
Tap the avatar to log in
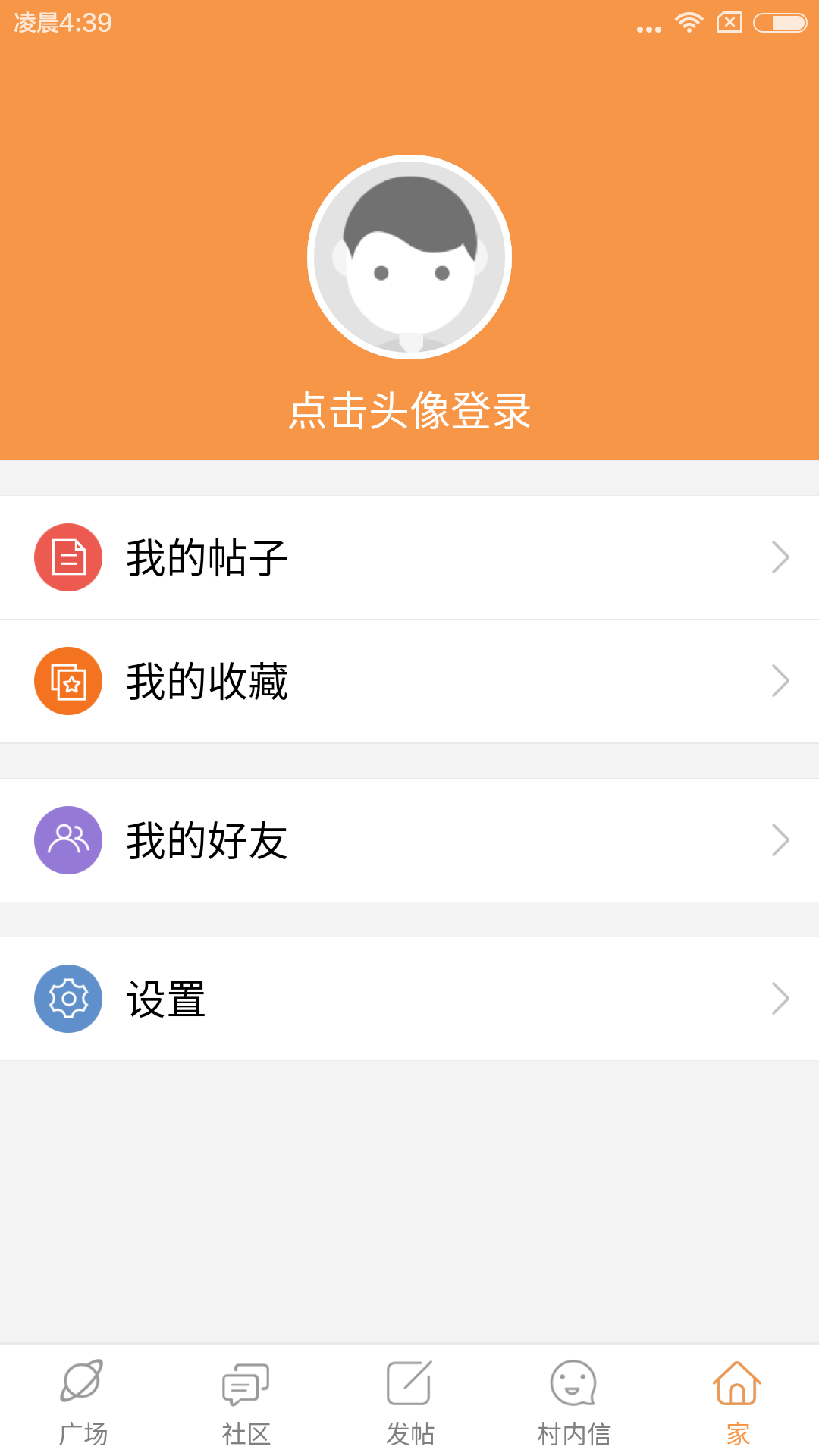pos(409,257)
